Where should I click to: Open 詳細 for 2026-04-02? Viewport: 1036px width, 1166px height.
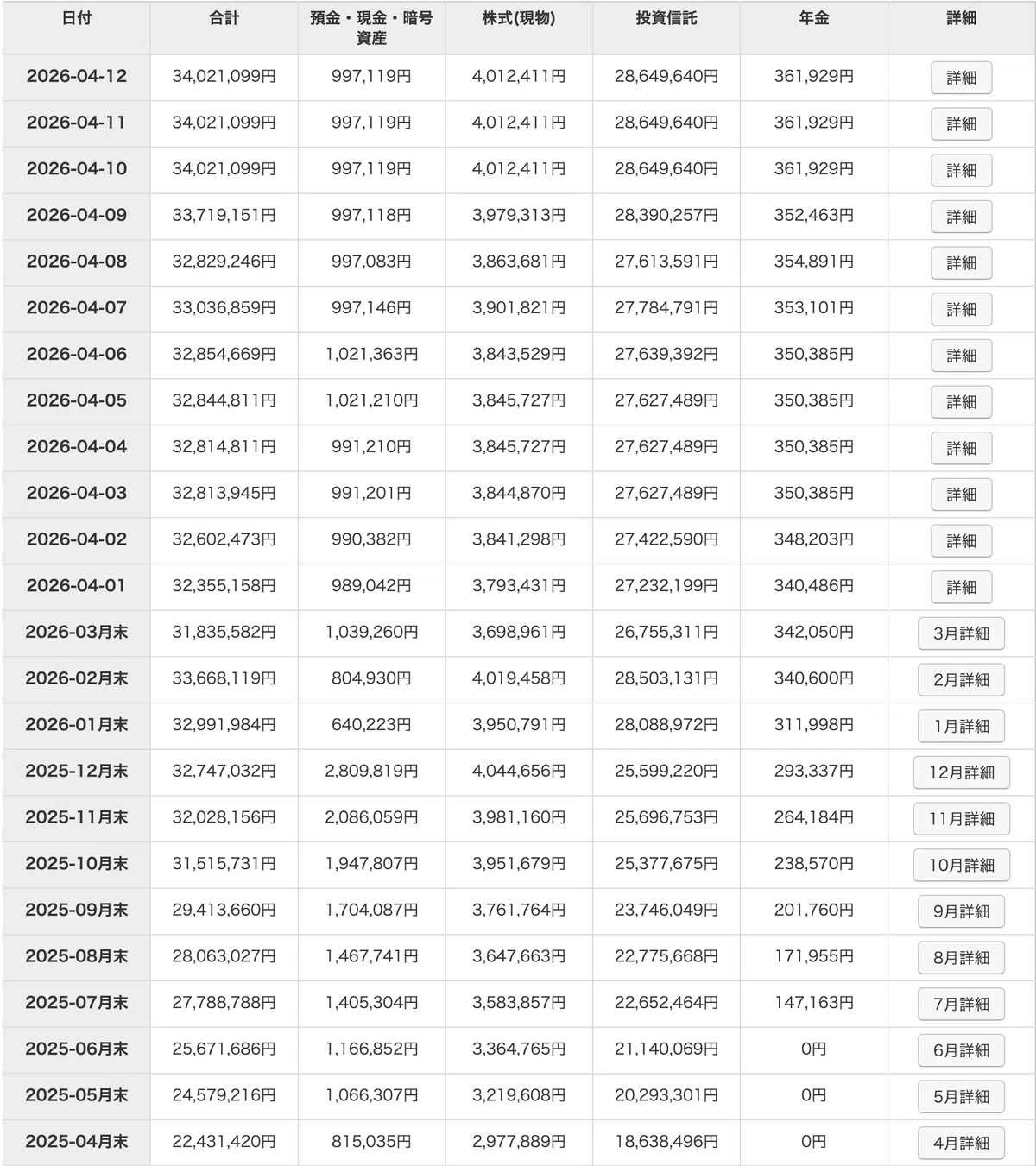[961, 541]
